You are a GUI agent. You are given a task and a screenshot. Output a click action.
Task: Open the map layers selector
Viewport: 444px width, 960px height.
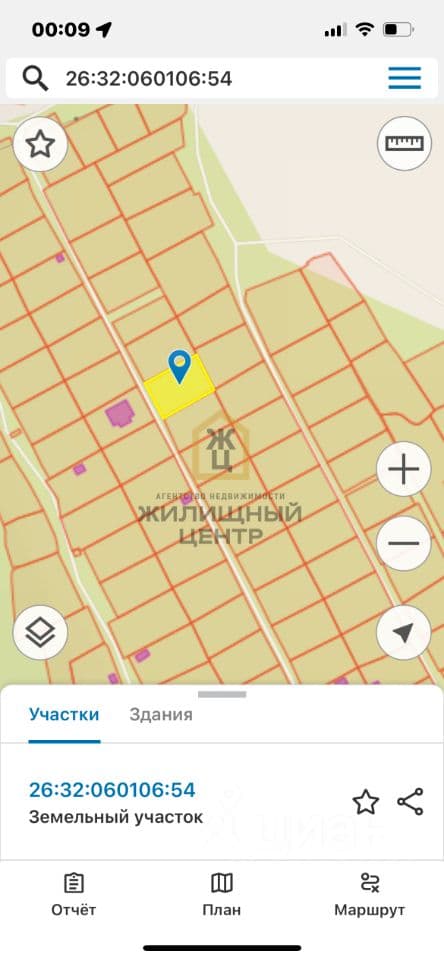point(40,632)
